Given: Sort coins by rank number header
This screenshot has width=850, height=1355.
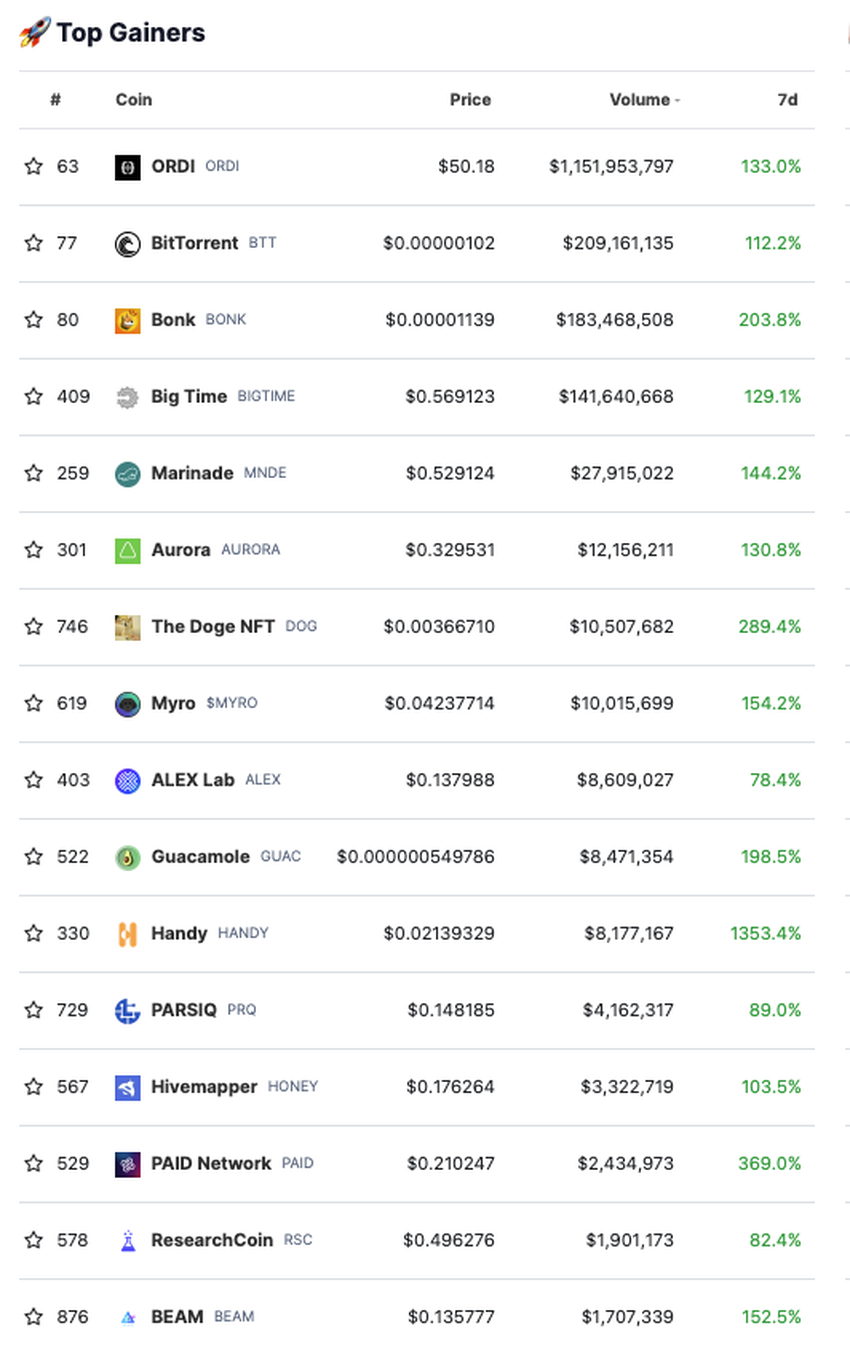Looking at the screenshot, I should pyautogui.click(x=56, y=100).
